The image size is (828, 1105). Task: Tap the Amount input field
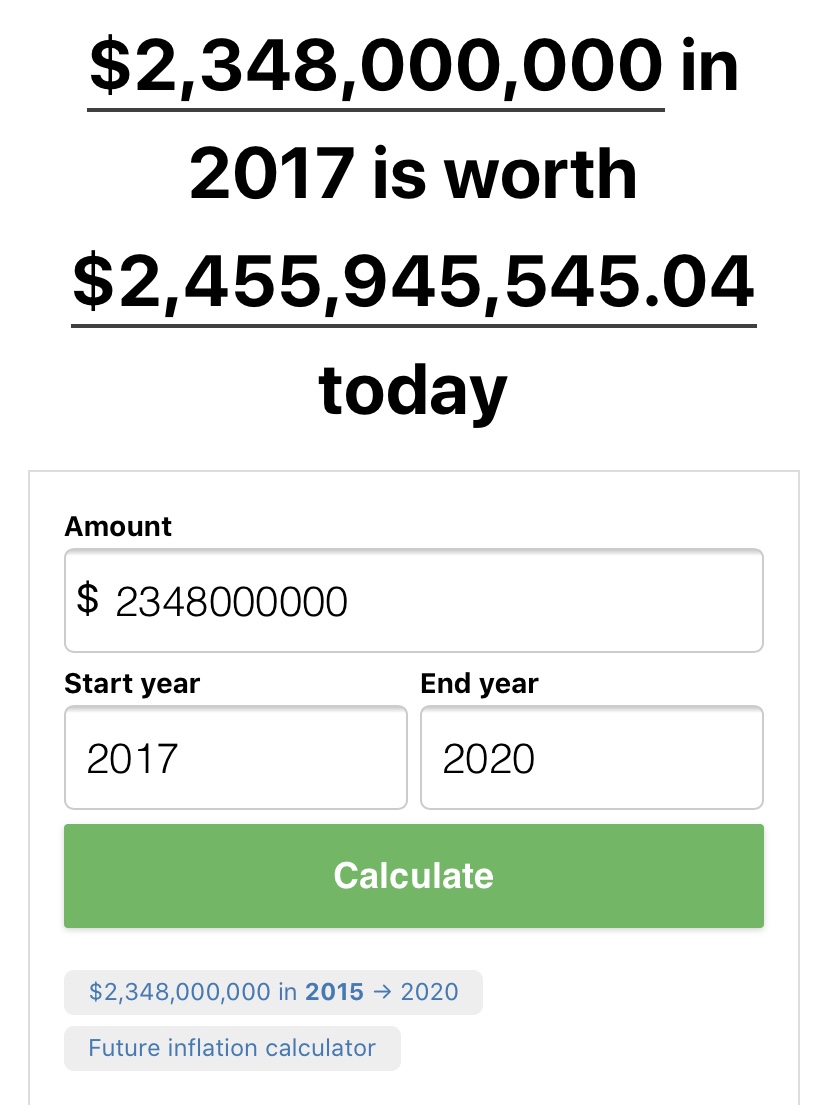click(x=413, y=601)
